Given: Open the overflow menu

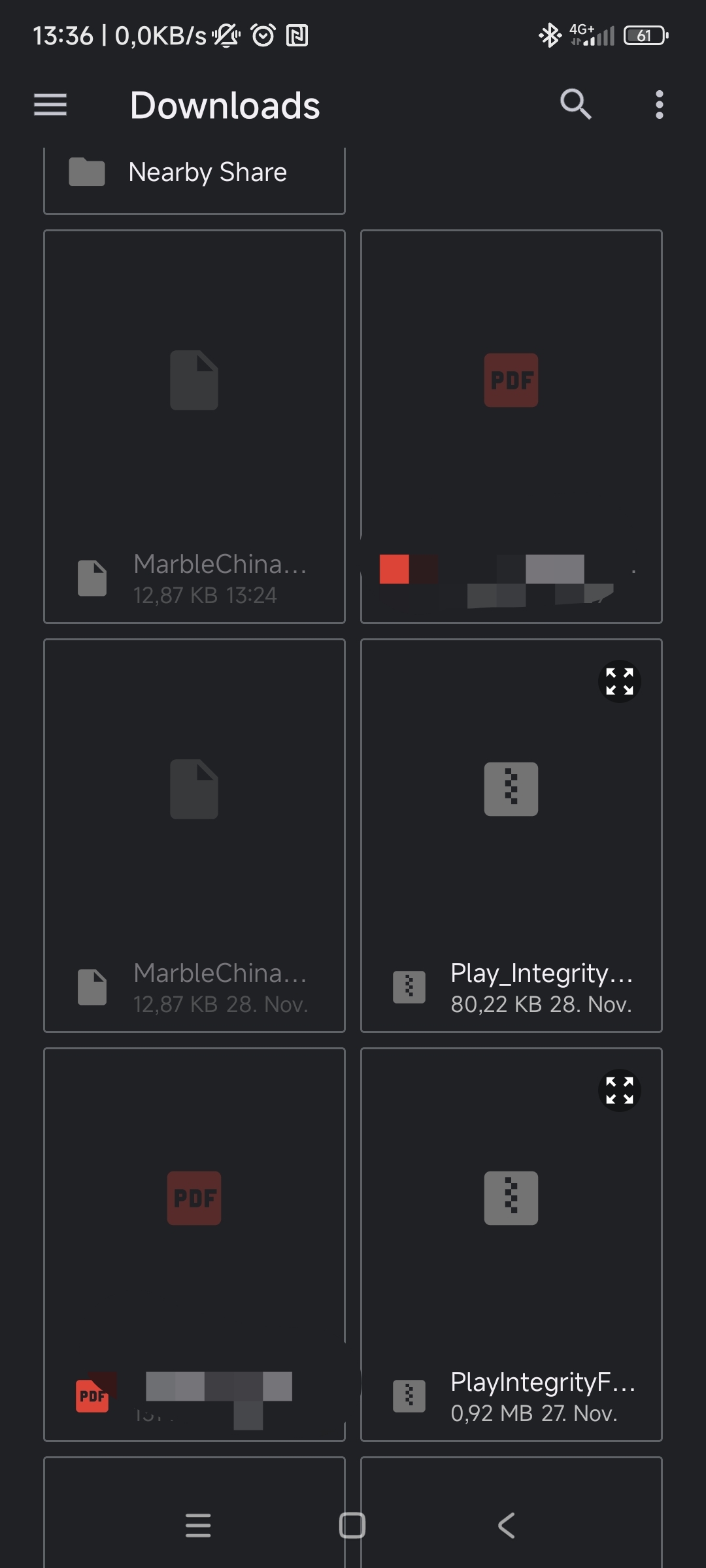Looking at the screenshot, I should tap(659, 105).
